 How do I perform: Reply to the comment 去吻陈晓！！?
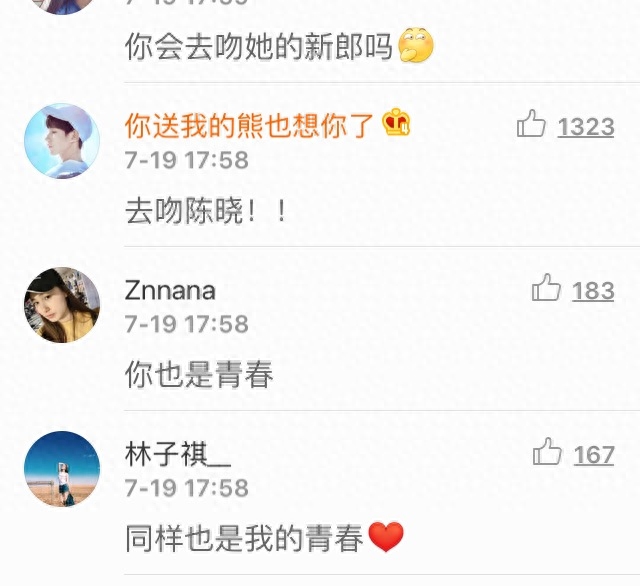pos(206,211)
